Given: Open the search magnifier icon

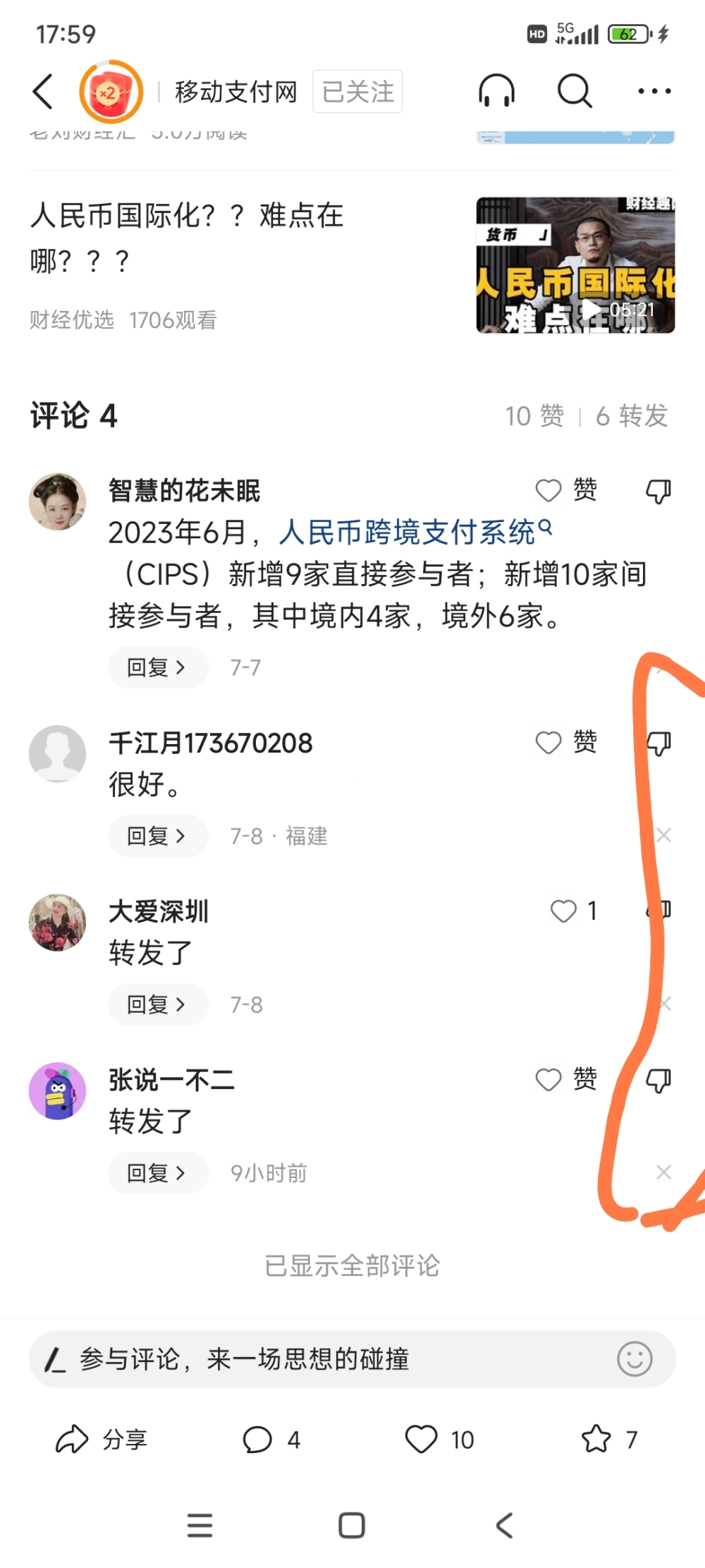Looking at the screenshot, I should click(575, 91).
